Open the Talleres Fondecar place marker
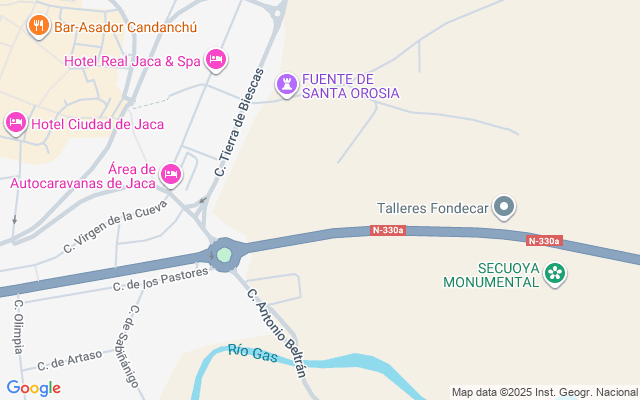Viewport: 640px width, 400px height. click(x=505, y=208)
